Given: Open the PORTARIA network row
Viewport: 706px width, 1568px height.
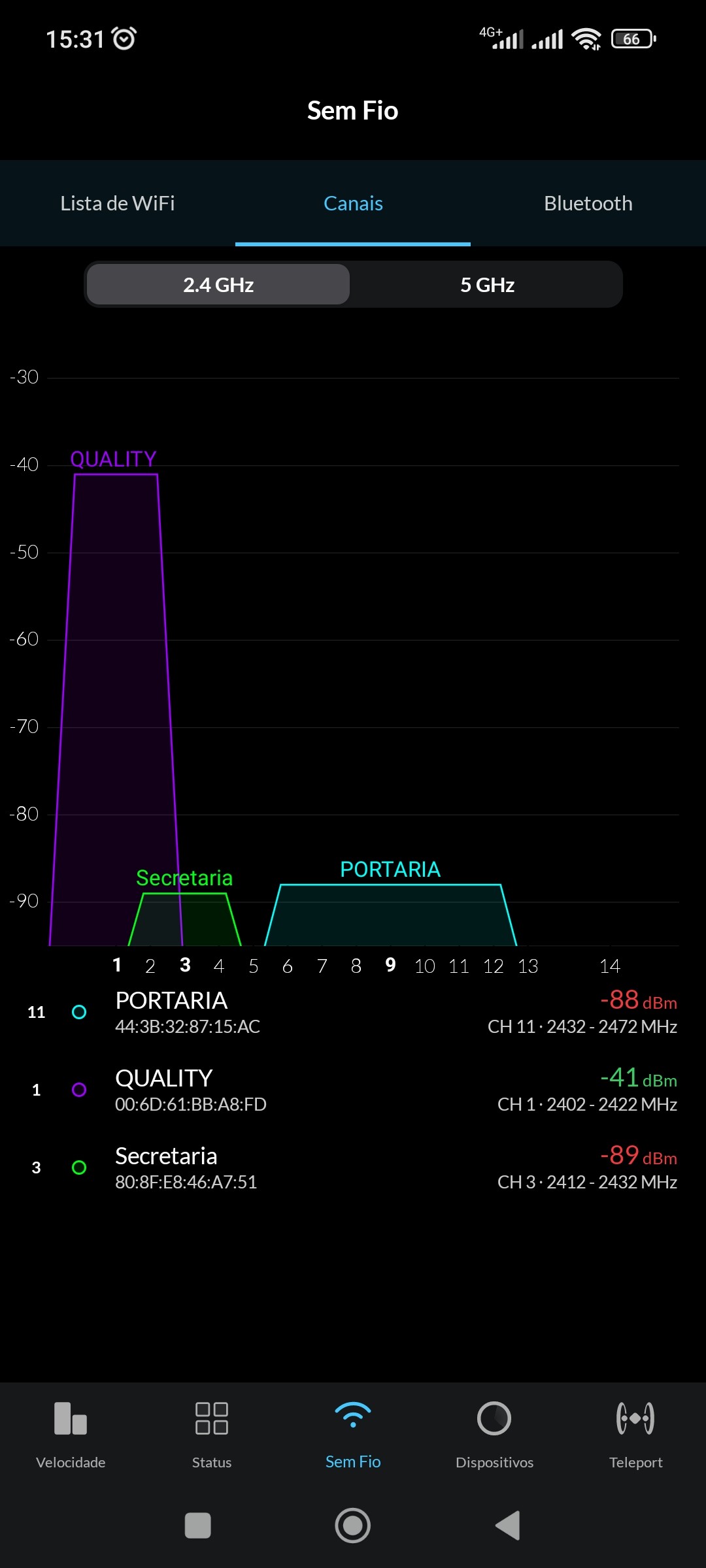Looking at the screenshot, I should [353, 1012].
